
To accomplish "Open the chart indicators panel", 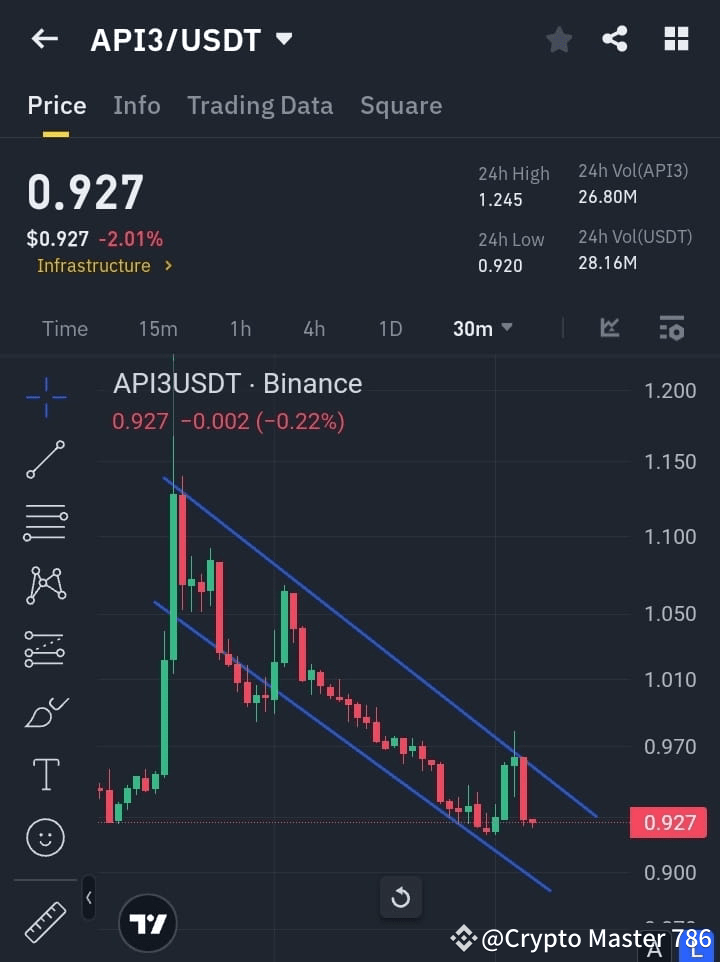I will point(670,328).
